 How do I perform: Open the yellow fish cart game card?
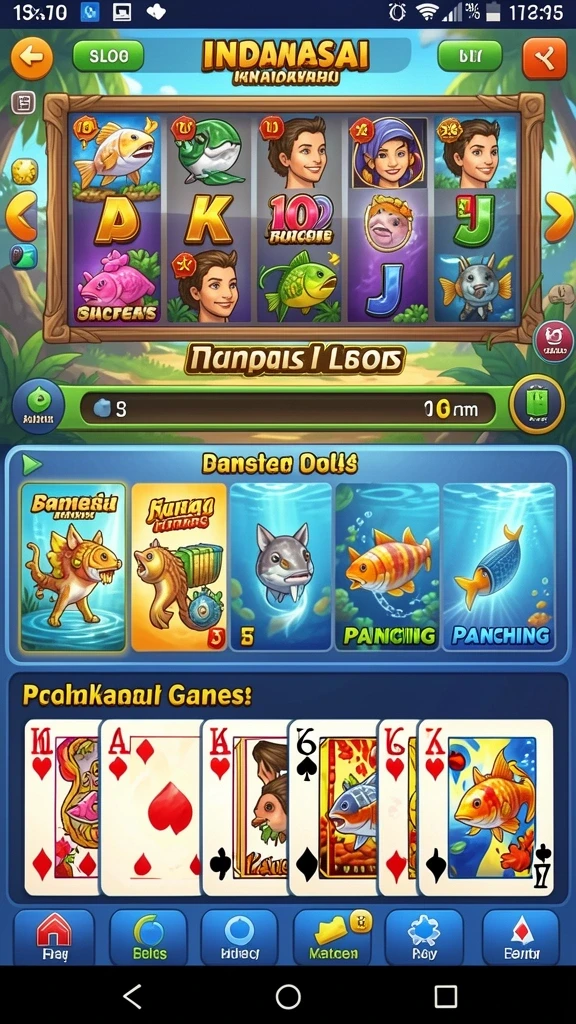pyautogui.click(x=180, y=567)
